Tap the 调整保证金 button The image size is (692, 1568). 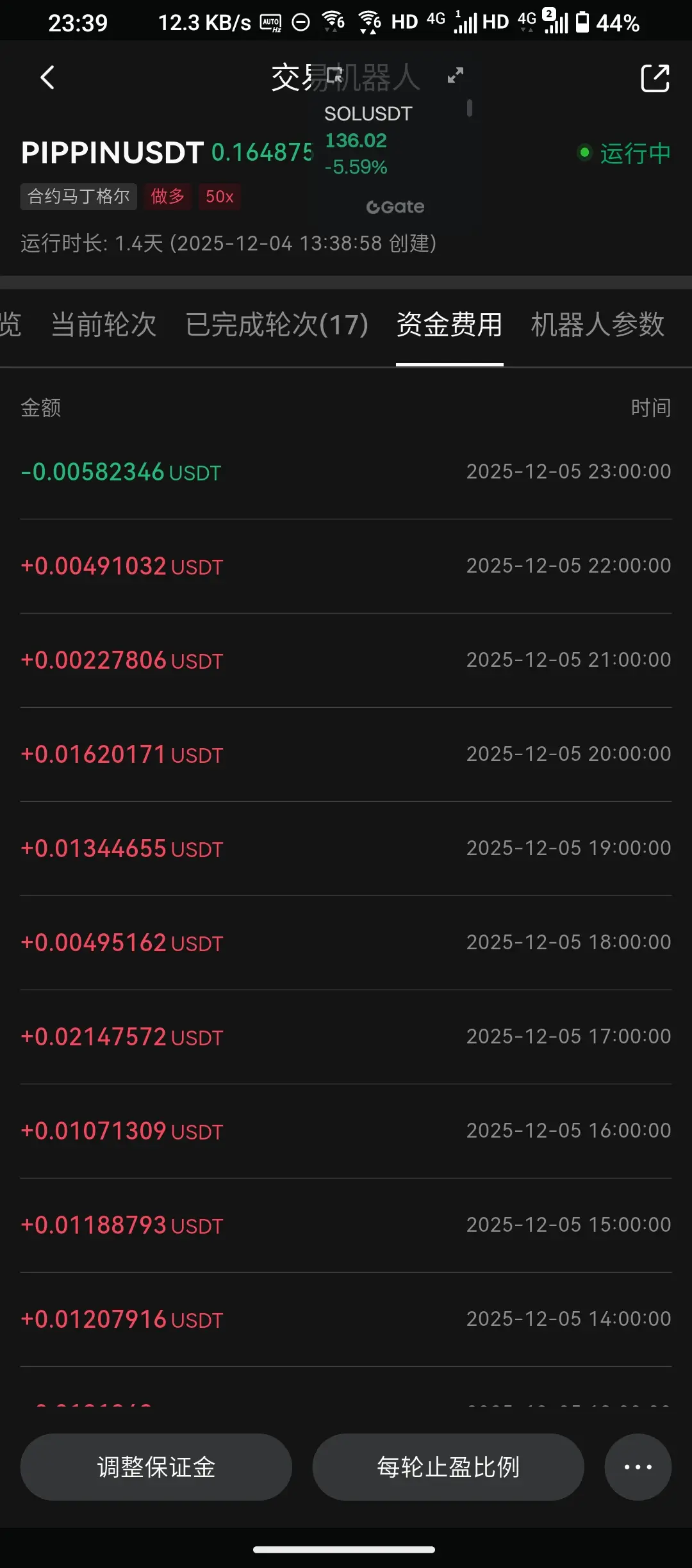click(x=156, y=1467)
